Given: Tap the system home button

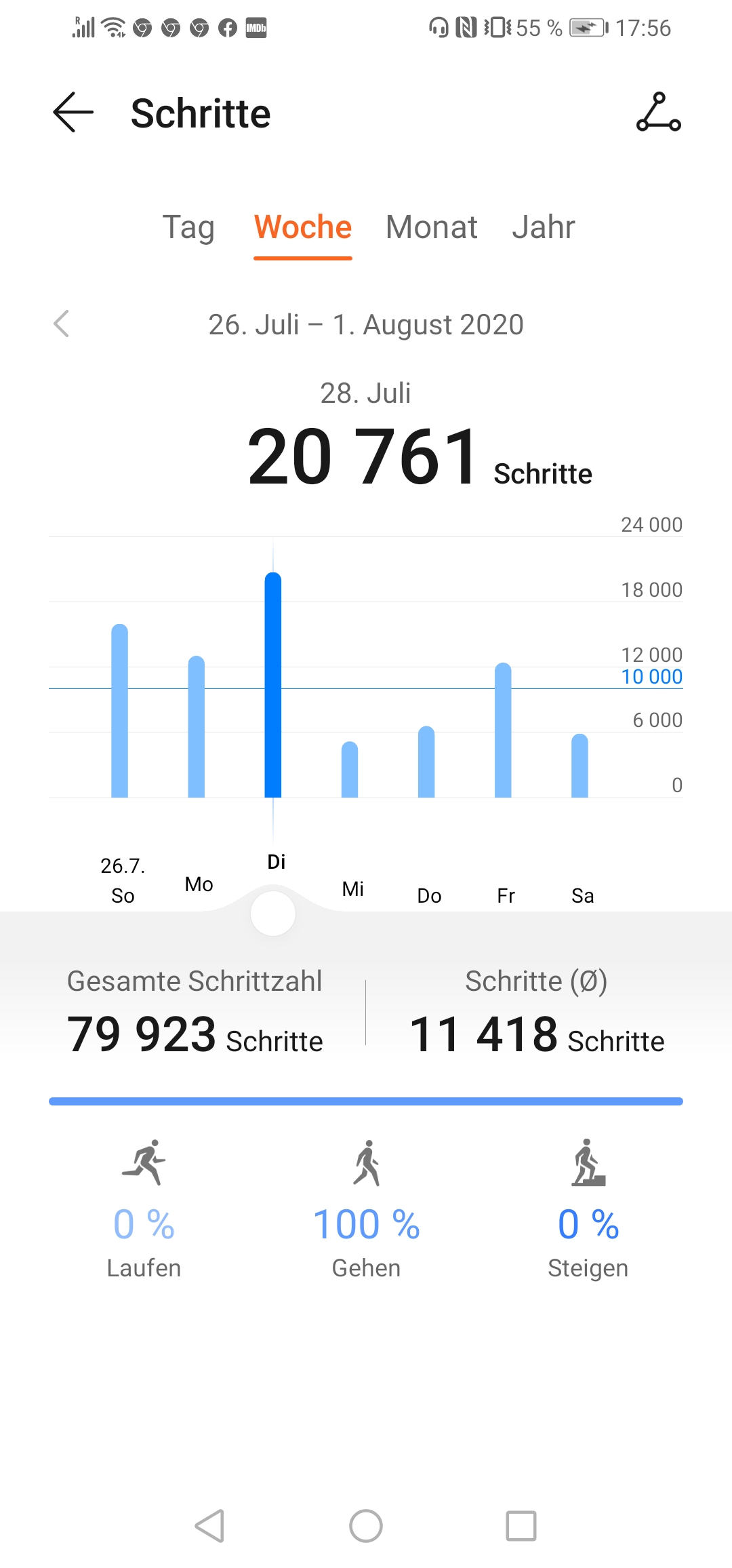Looking at the screenshot, I should (x=366, y=1526).
